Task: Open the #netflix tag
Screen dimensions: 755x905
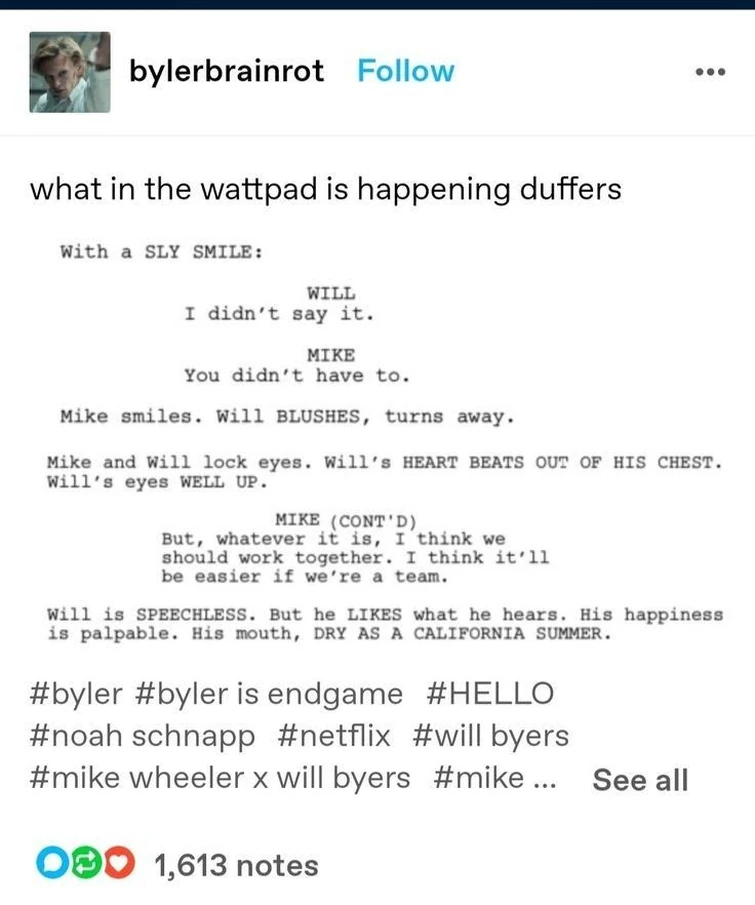Action: [333, 737]
